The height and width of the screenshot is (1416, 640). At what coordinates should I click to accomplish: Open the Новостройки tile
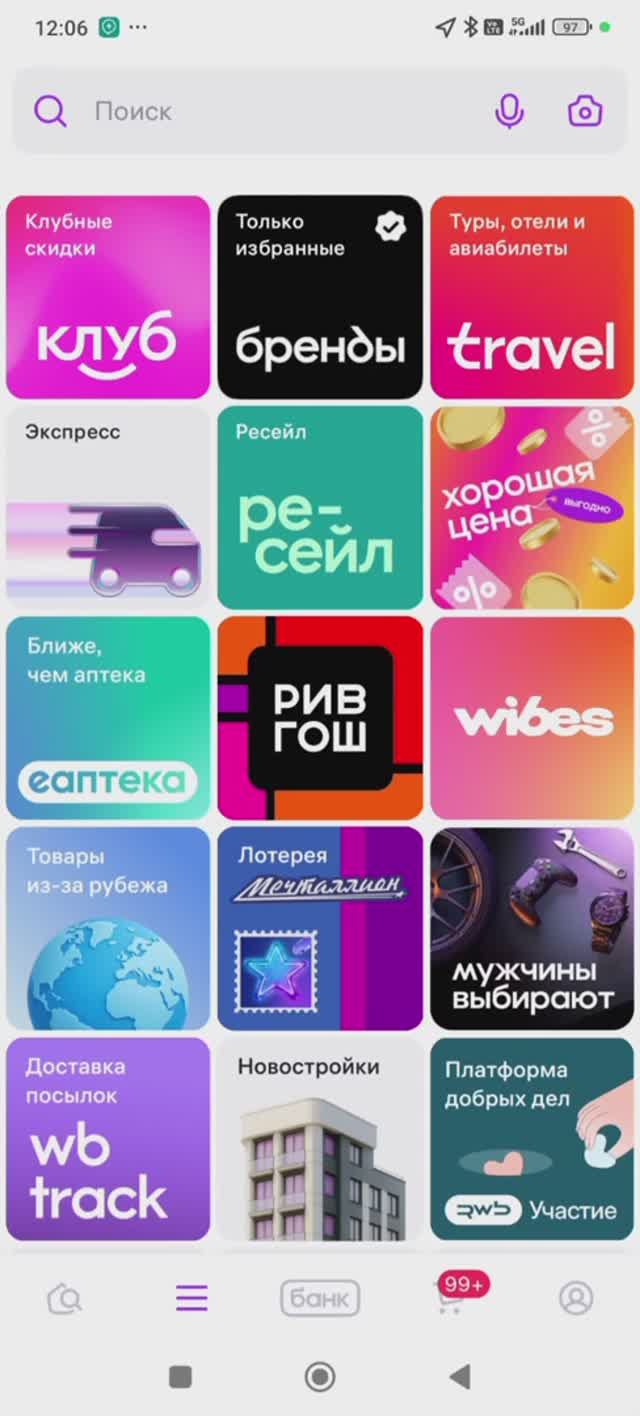click(320, 1138)
